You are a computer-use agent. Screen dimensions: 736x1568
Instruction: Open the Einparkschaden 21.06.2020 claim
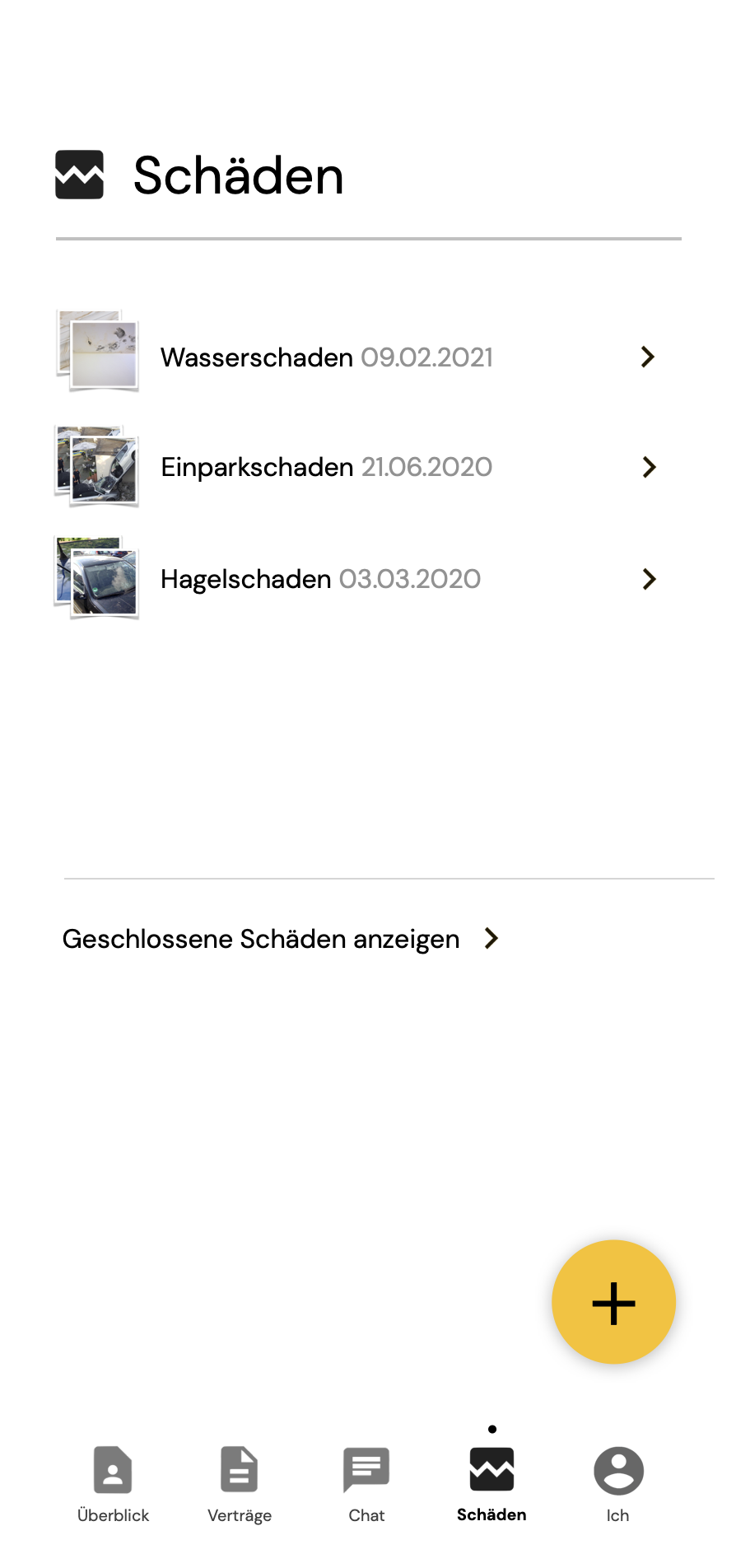(356, 467)
